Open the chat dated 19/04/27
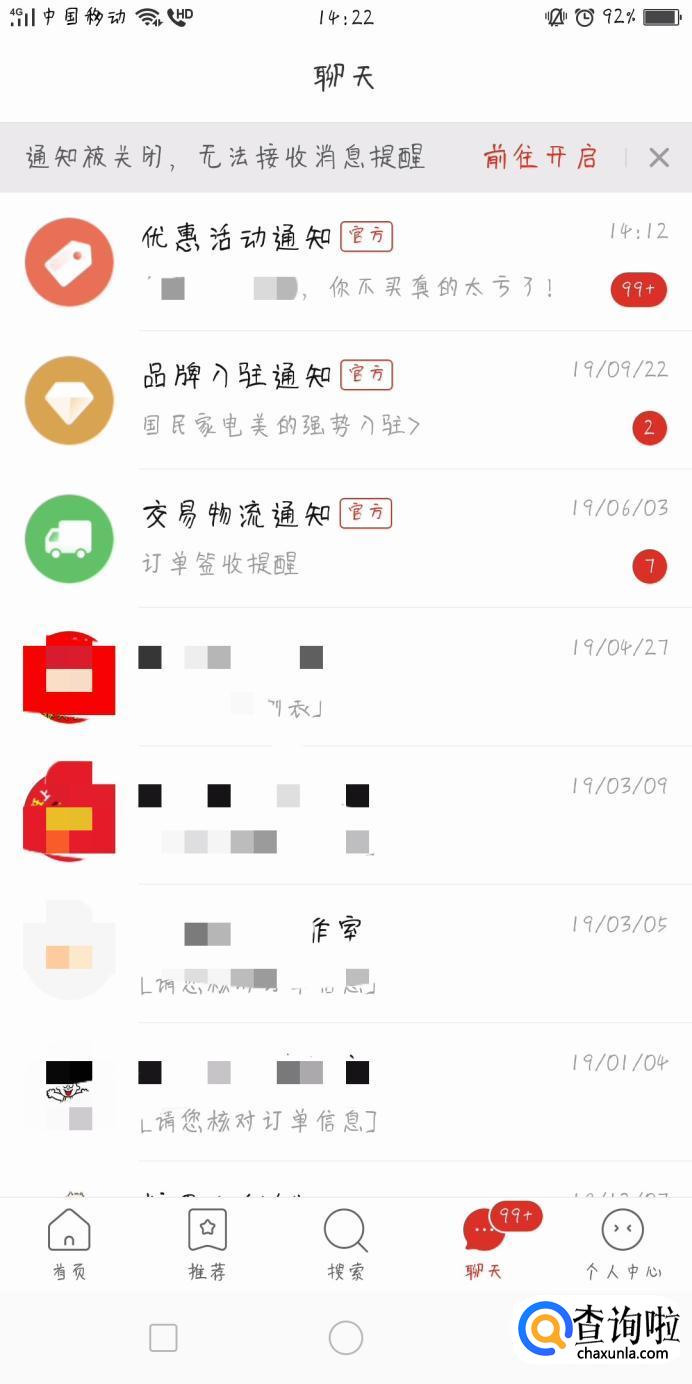This screenshot has height=1384, width=692. [x=346, y=677]
